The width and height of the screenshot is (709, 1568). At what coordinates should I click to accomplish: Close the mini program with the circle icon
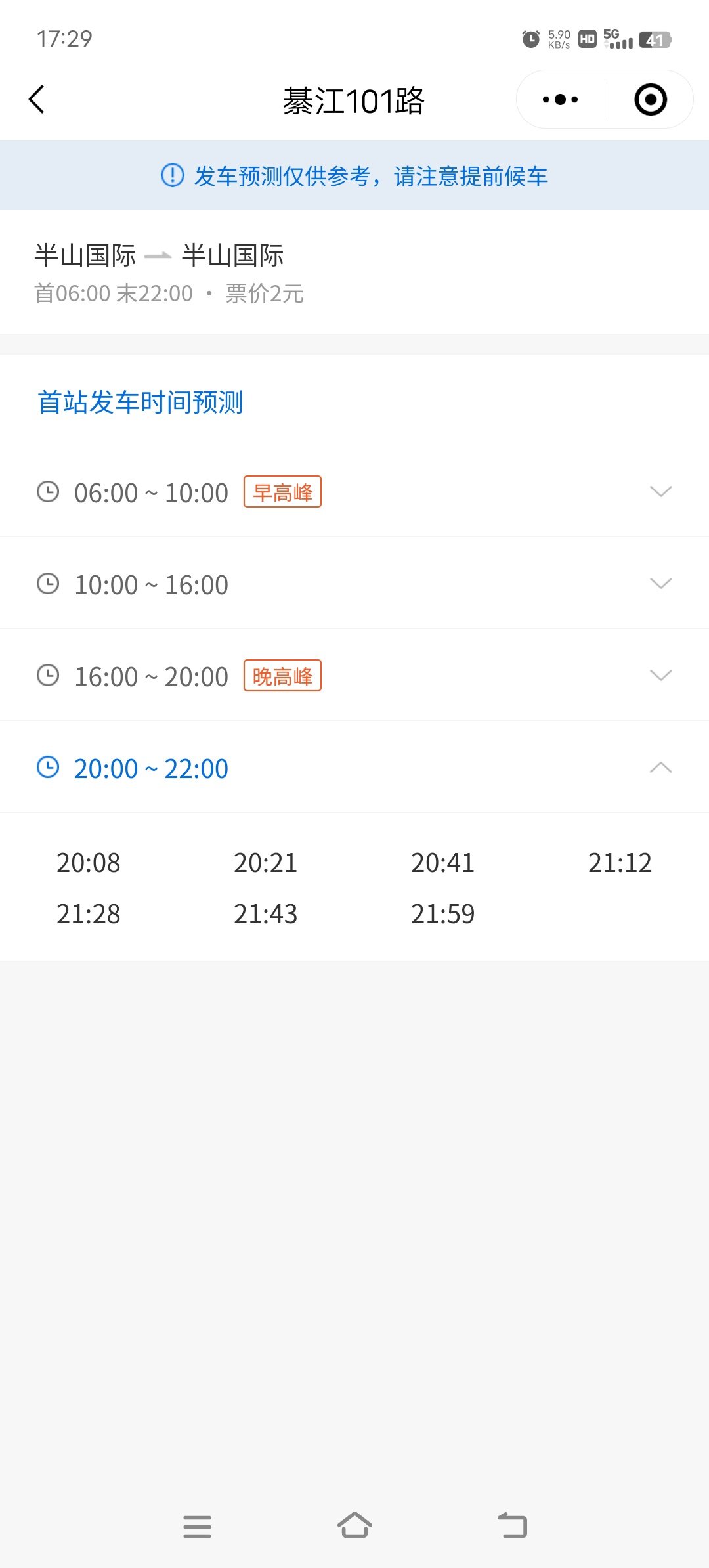click(x=651, y=100)
